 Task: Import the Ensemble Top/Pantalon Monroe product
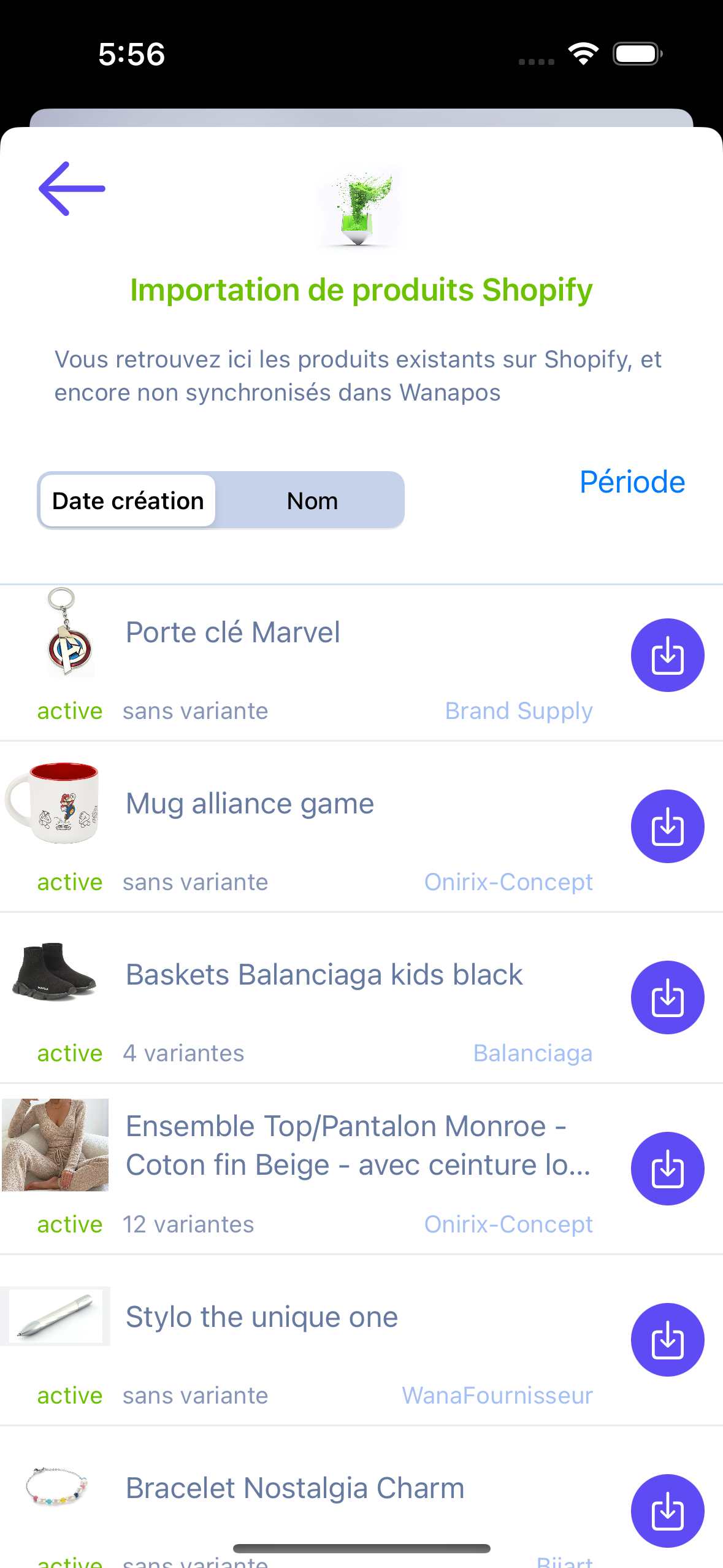coord(668,1169)
